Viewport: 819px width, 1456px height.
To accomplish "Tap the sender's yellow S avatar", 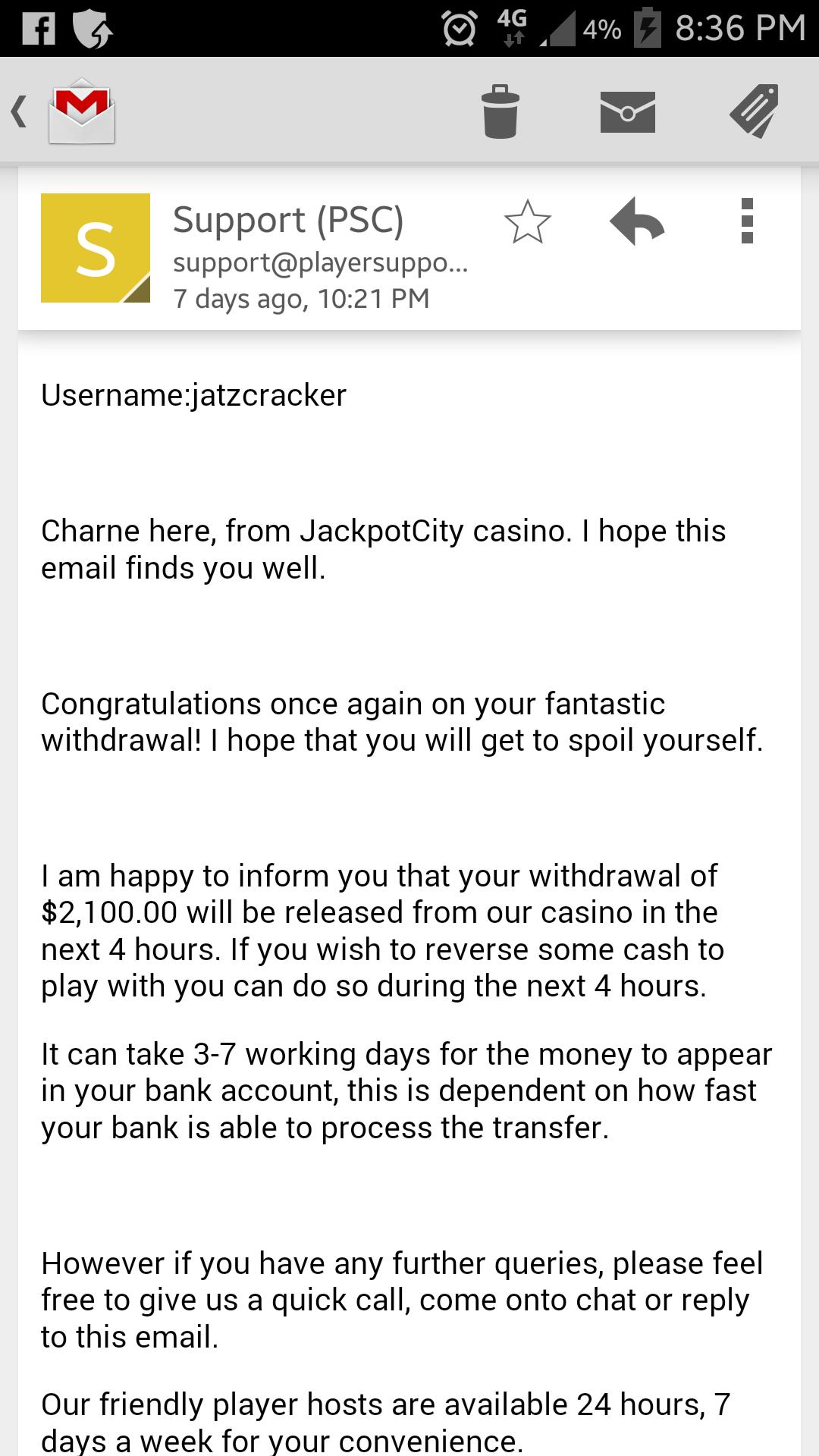I will 96,248.
